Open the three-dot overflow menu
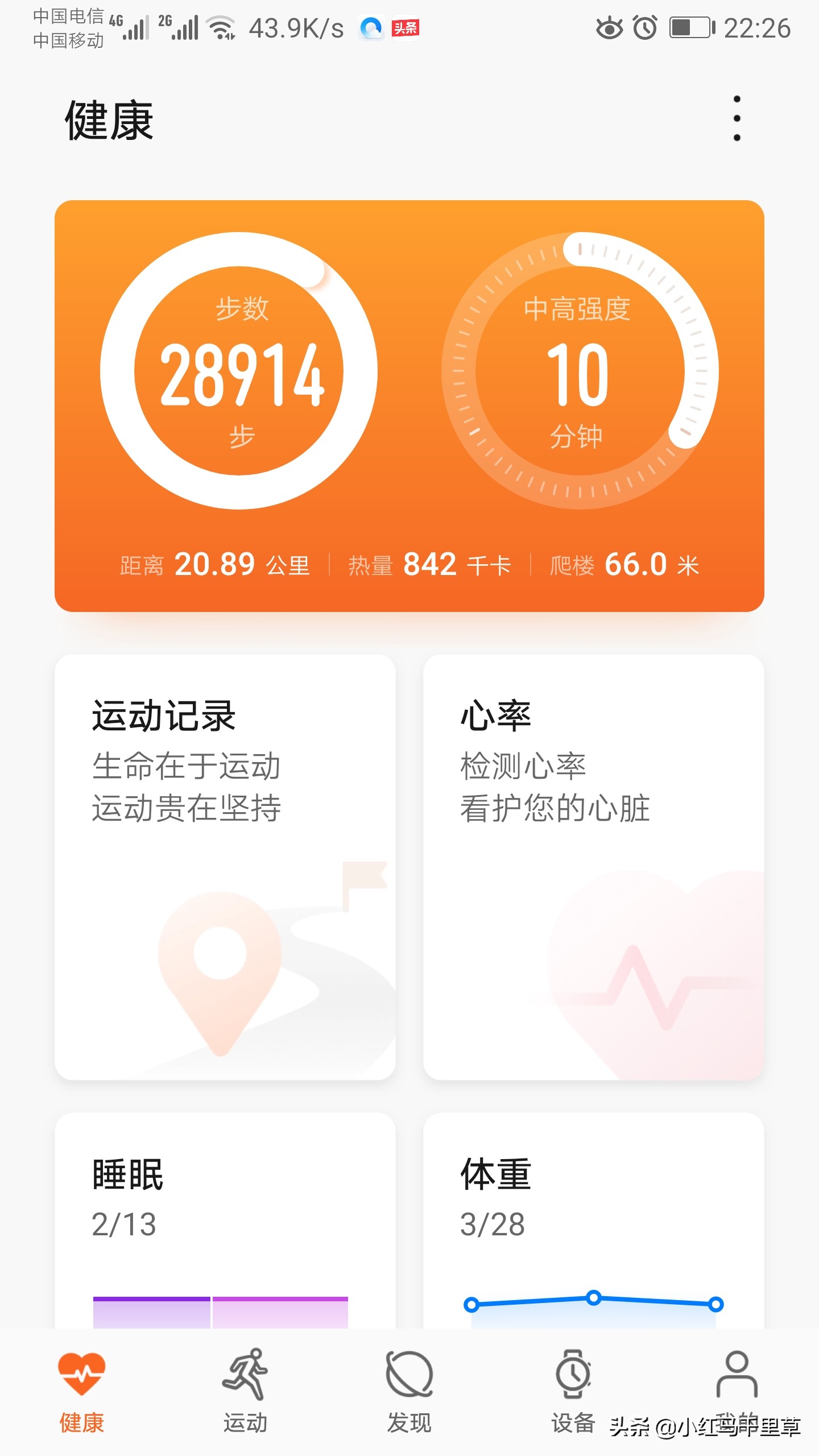 [x=737, y=119]
